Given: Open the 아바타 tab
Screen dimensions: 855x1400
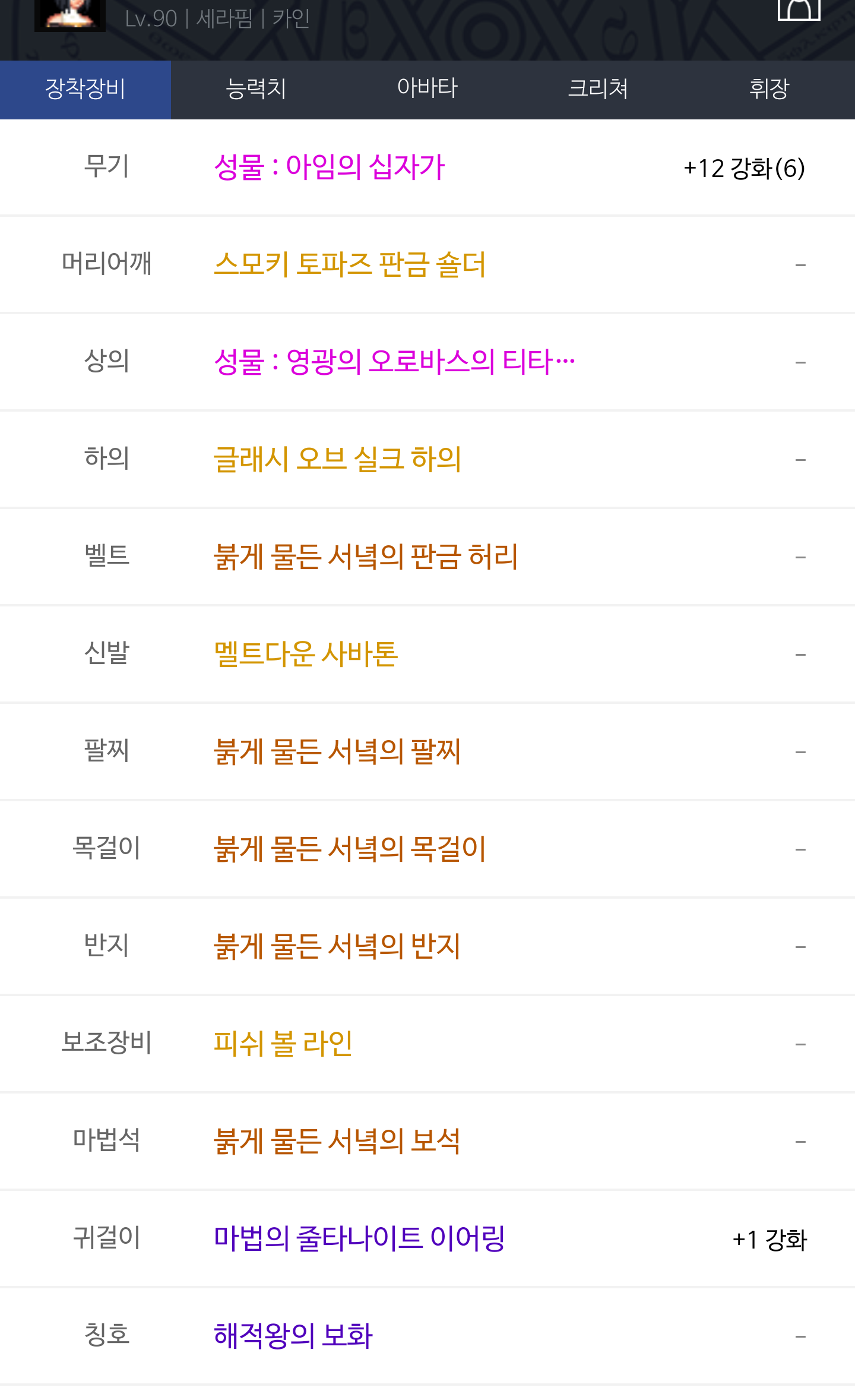Looking at the screenshot, I should tap(427, 89).
